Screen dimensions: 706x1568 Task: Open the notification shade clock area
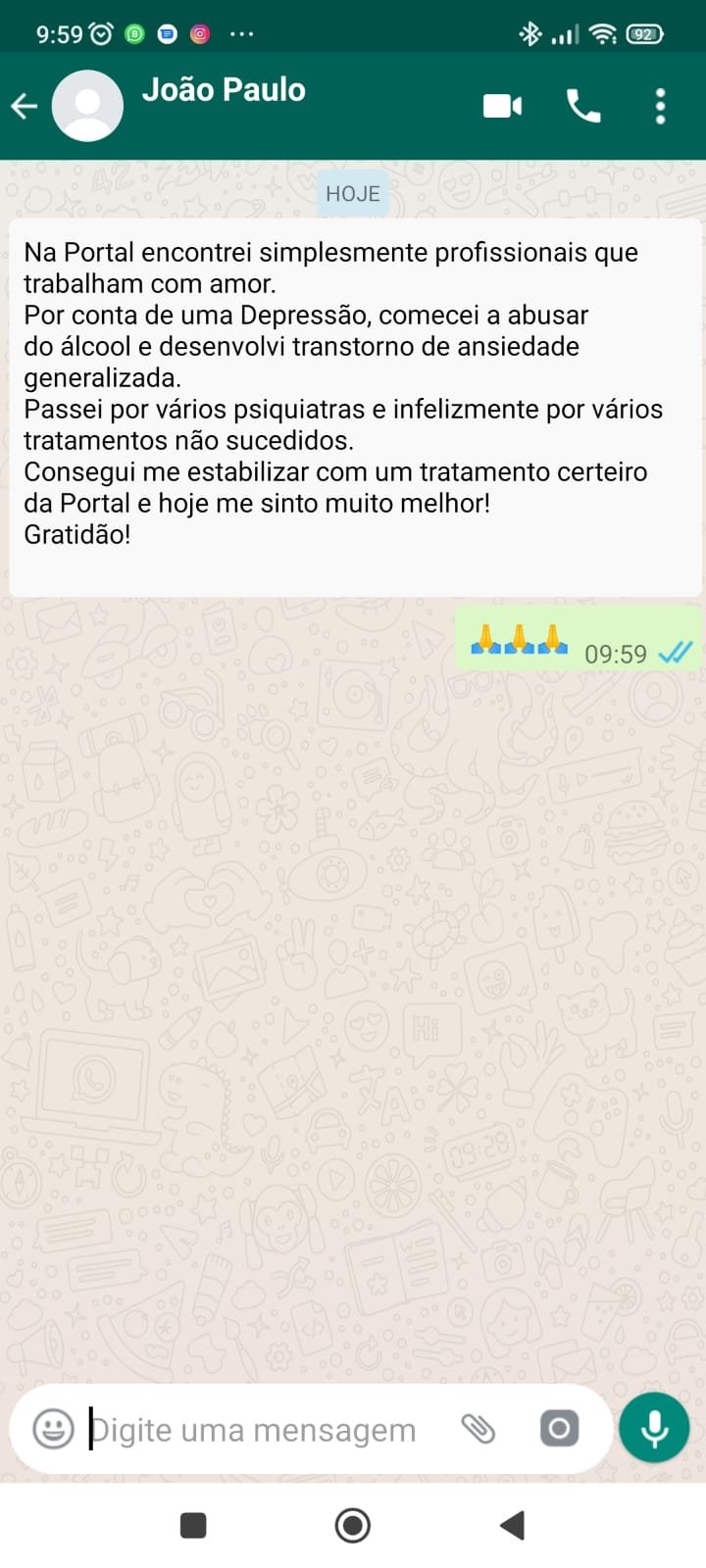[x=63, y=32]
